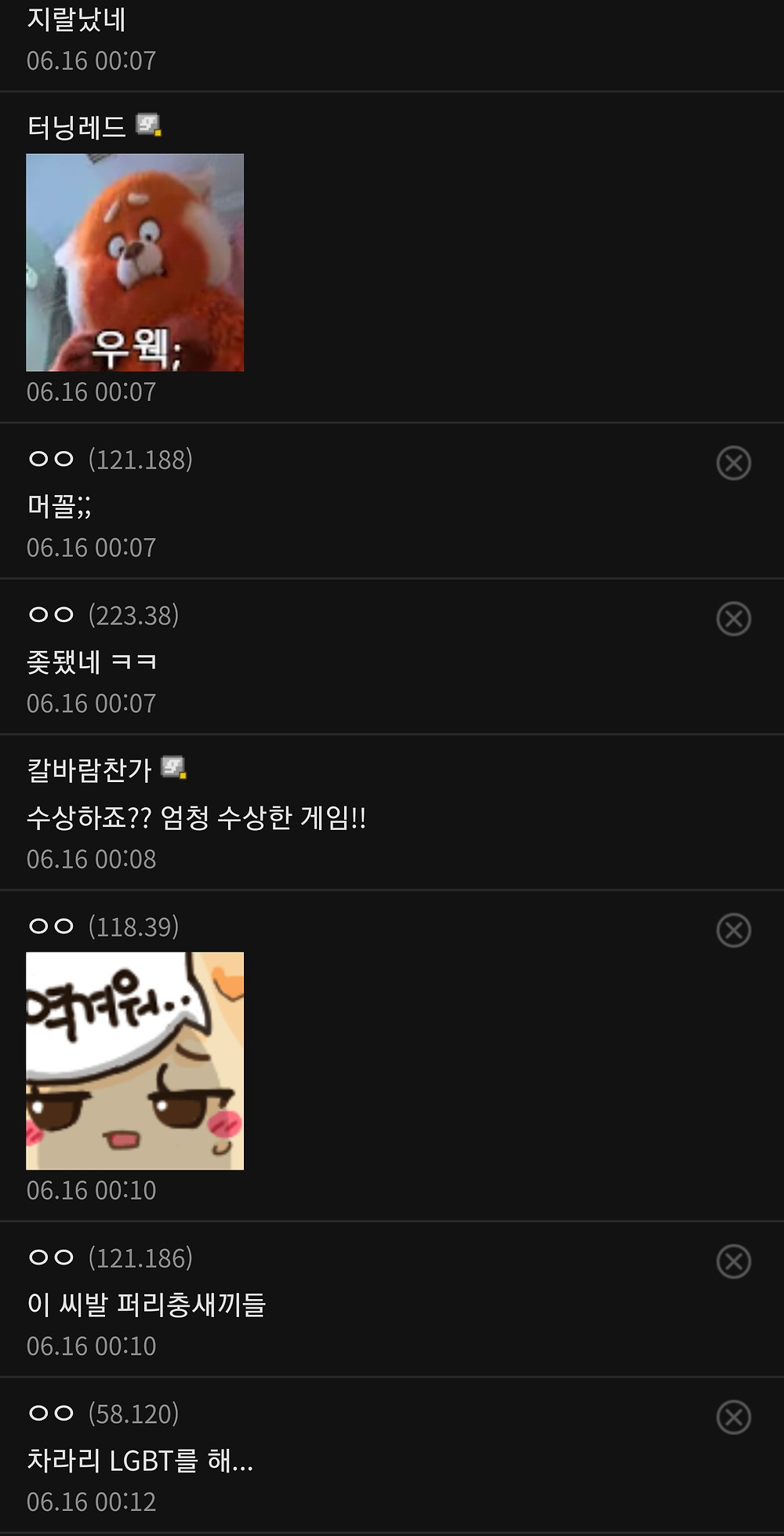784x1536 pixels.
Task: Delete the comment by ㅇㅇ (223.38)
Action: pyautogui.click(x=733, y=619)
